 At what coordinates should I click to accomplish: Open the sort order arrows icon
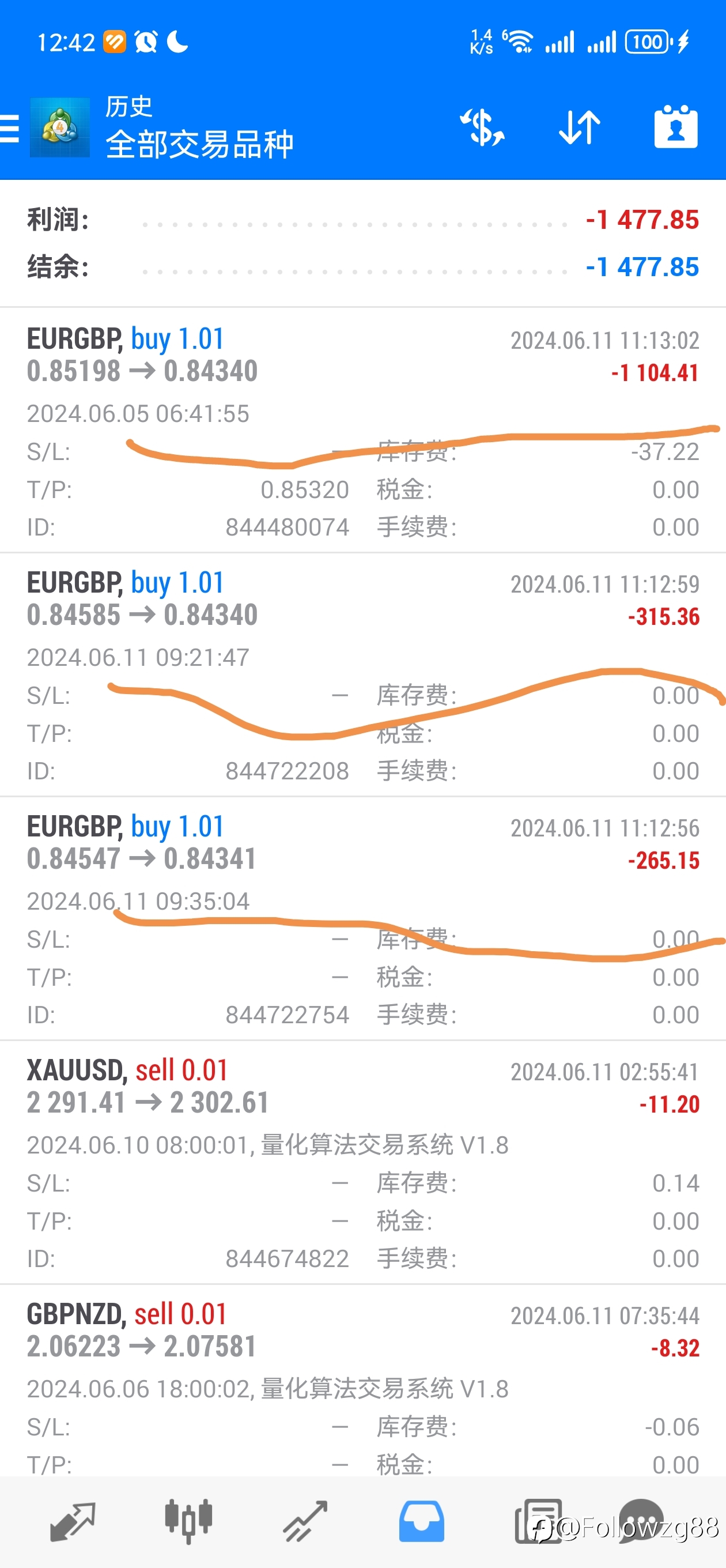coord(579,128)
